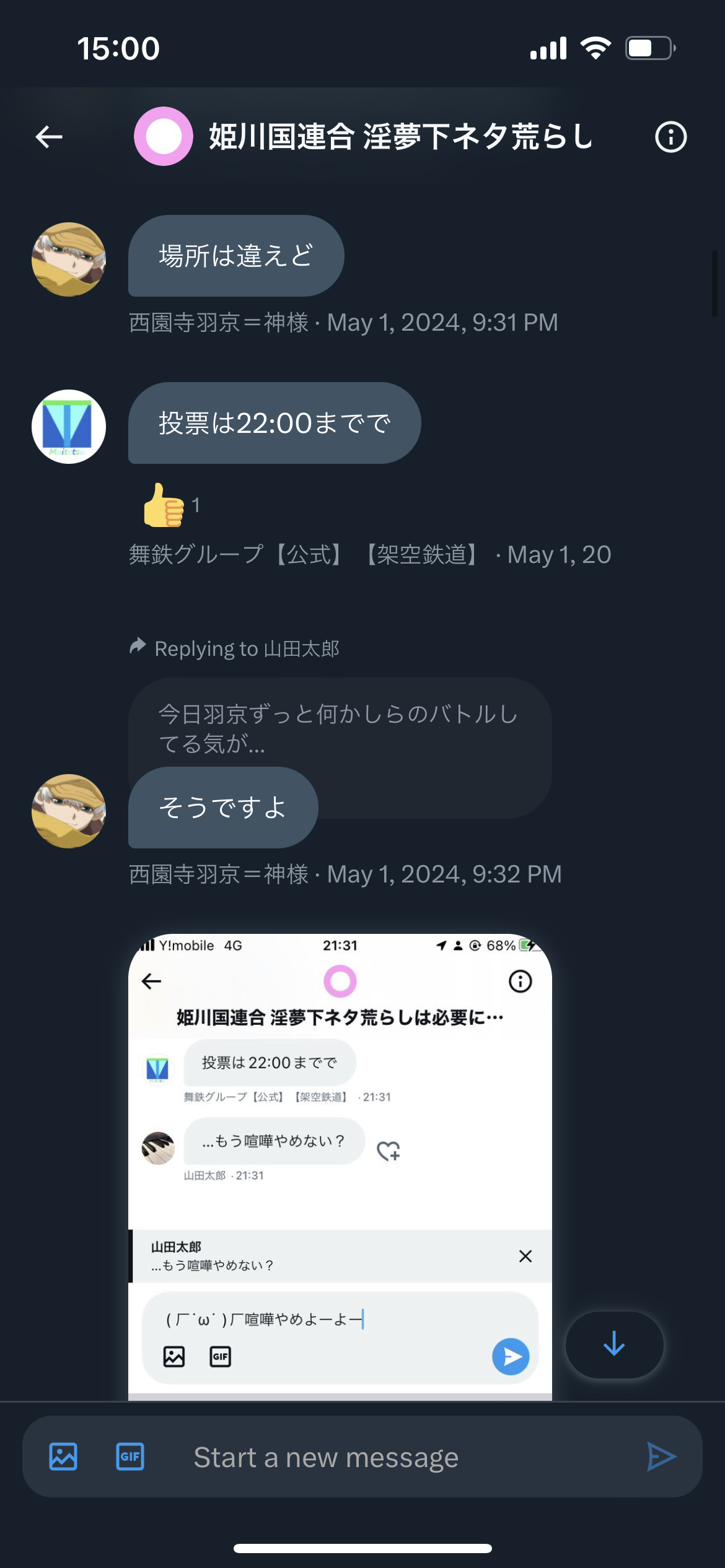Open the group conversation info
This screenshot has width=725, height=1568.
(x=671, y=137)
